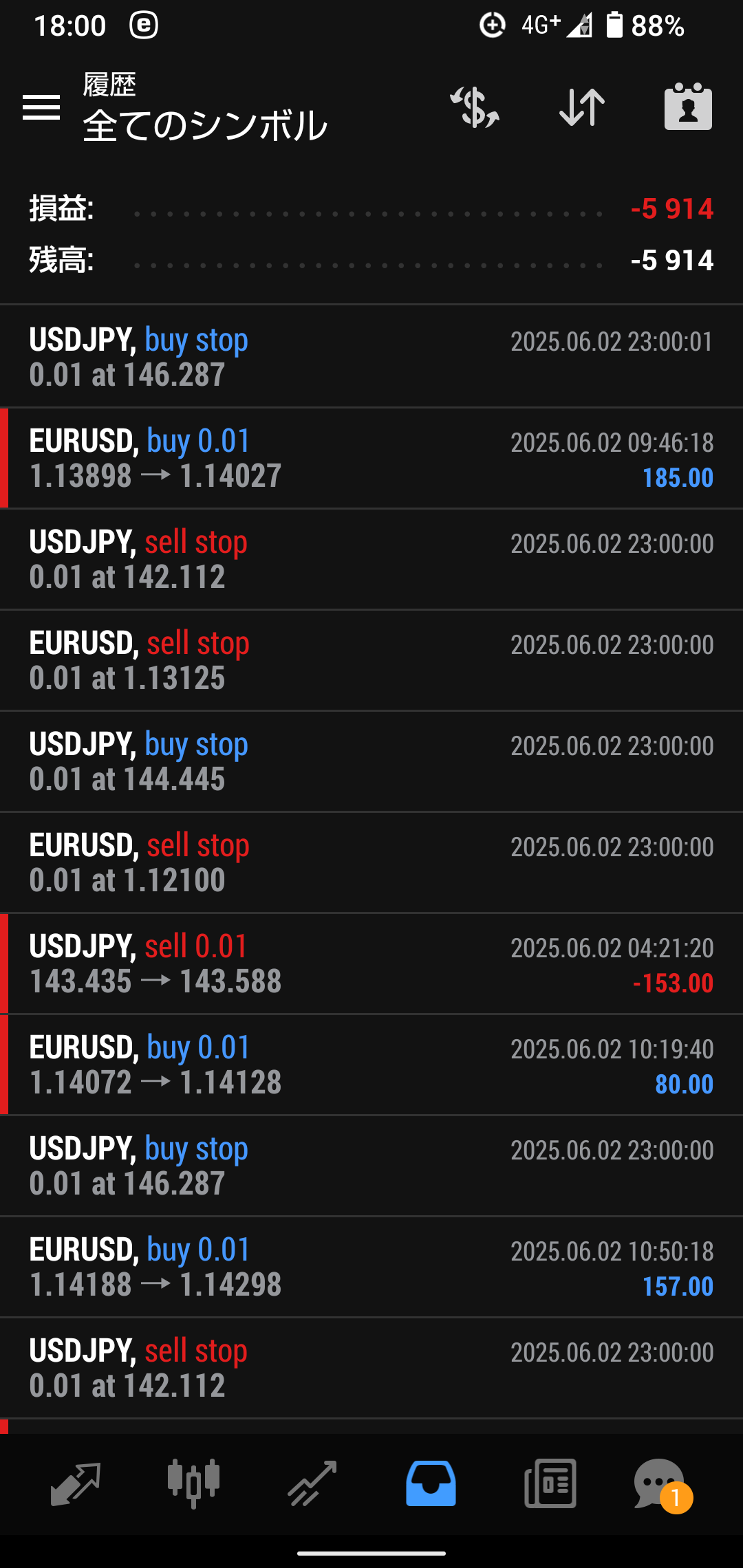Open USDJPY buy stop at 23:00:01

(x=371, y=357)
